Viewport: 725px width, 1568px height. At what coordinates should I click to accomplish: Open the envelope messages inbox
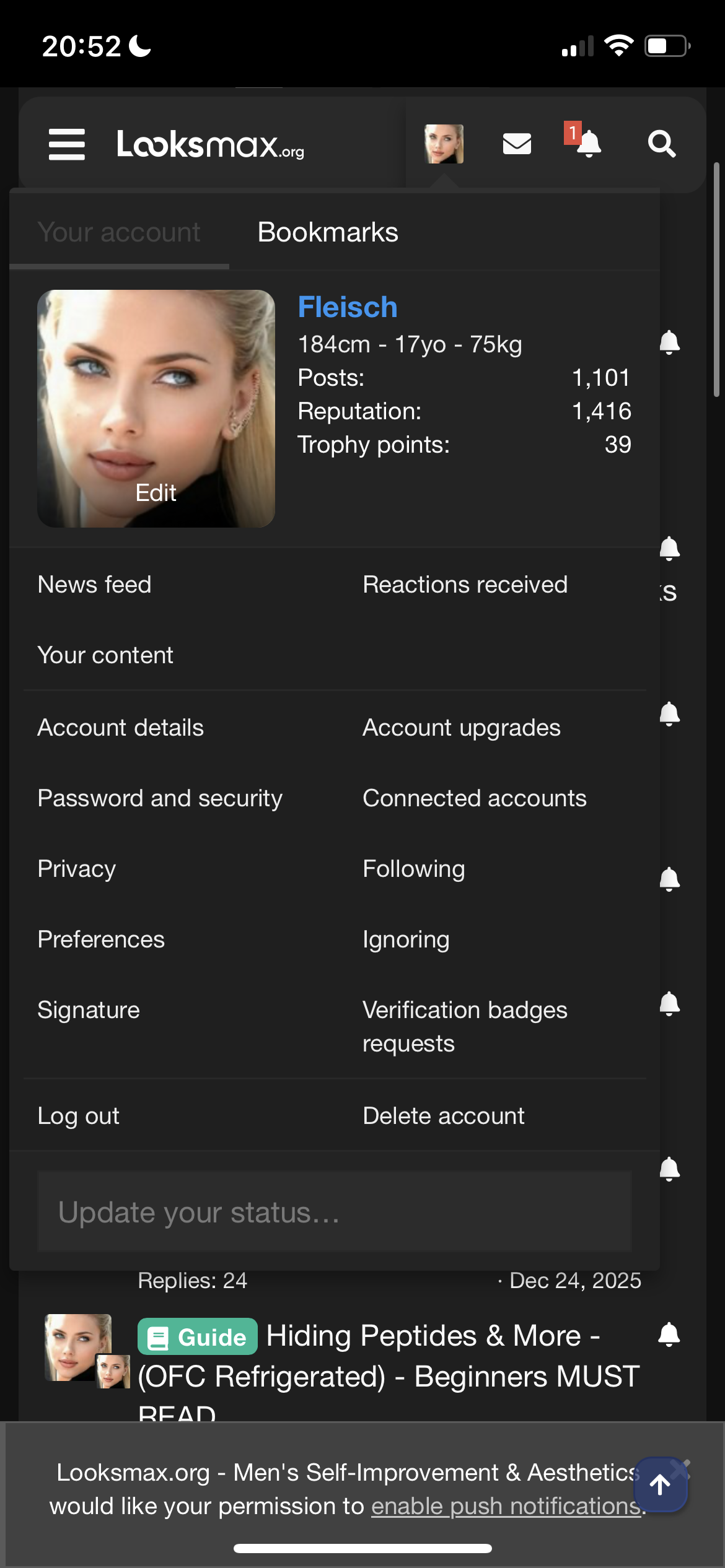pos(517,144)
